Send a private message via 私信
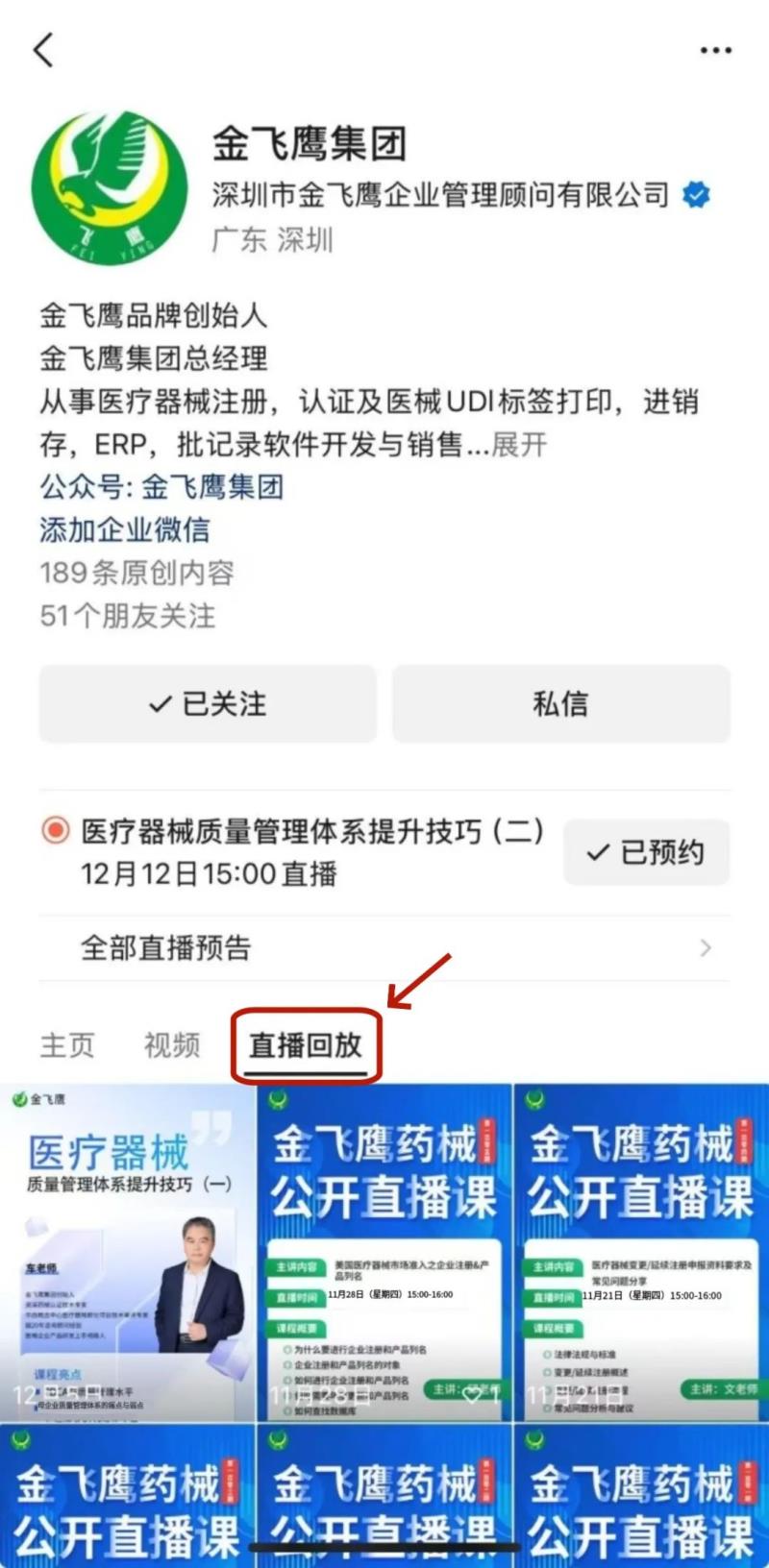 560,703
